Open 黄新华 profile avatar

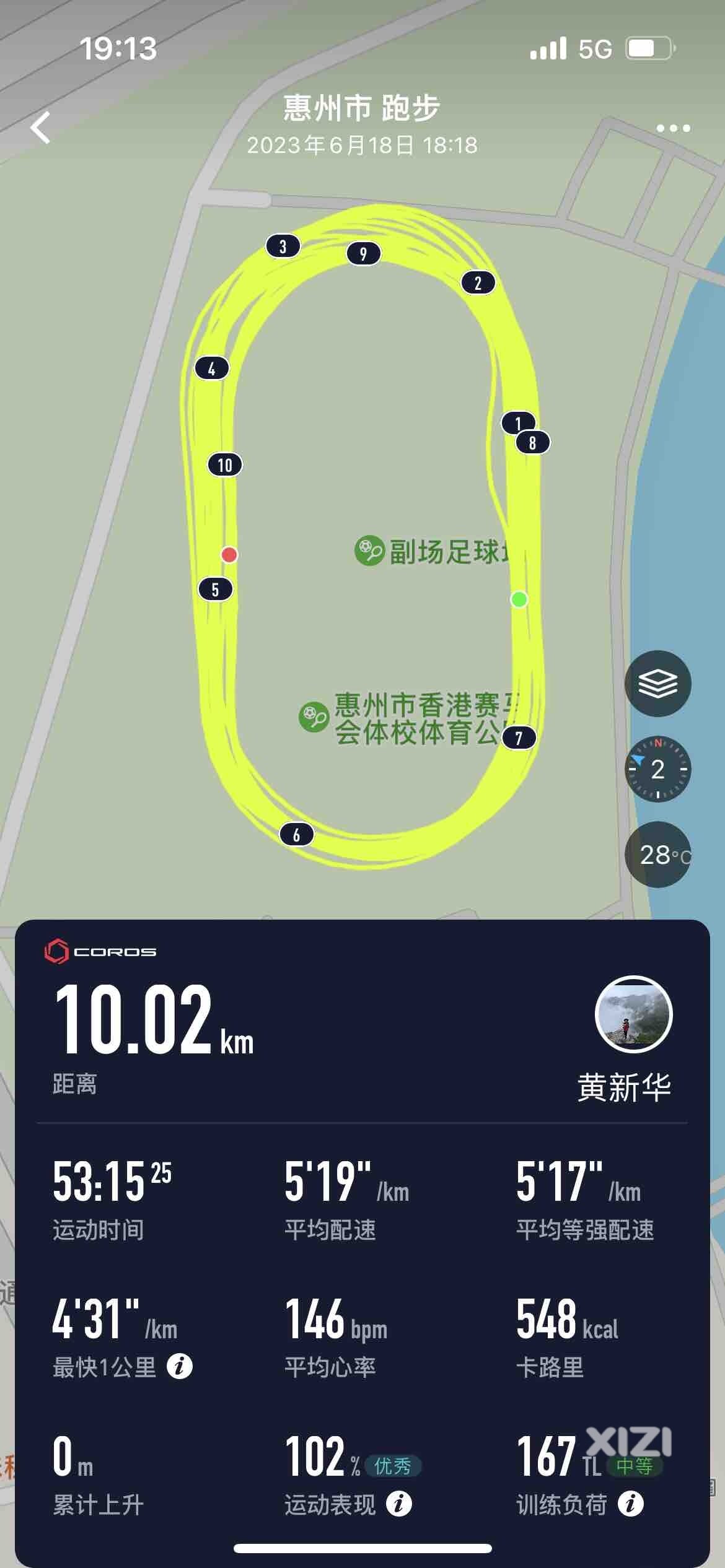click(633, 1014)
